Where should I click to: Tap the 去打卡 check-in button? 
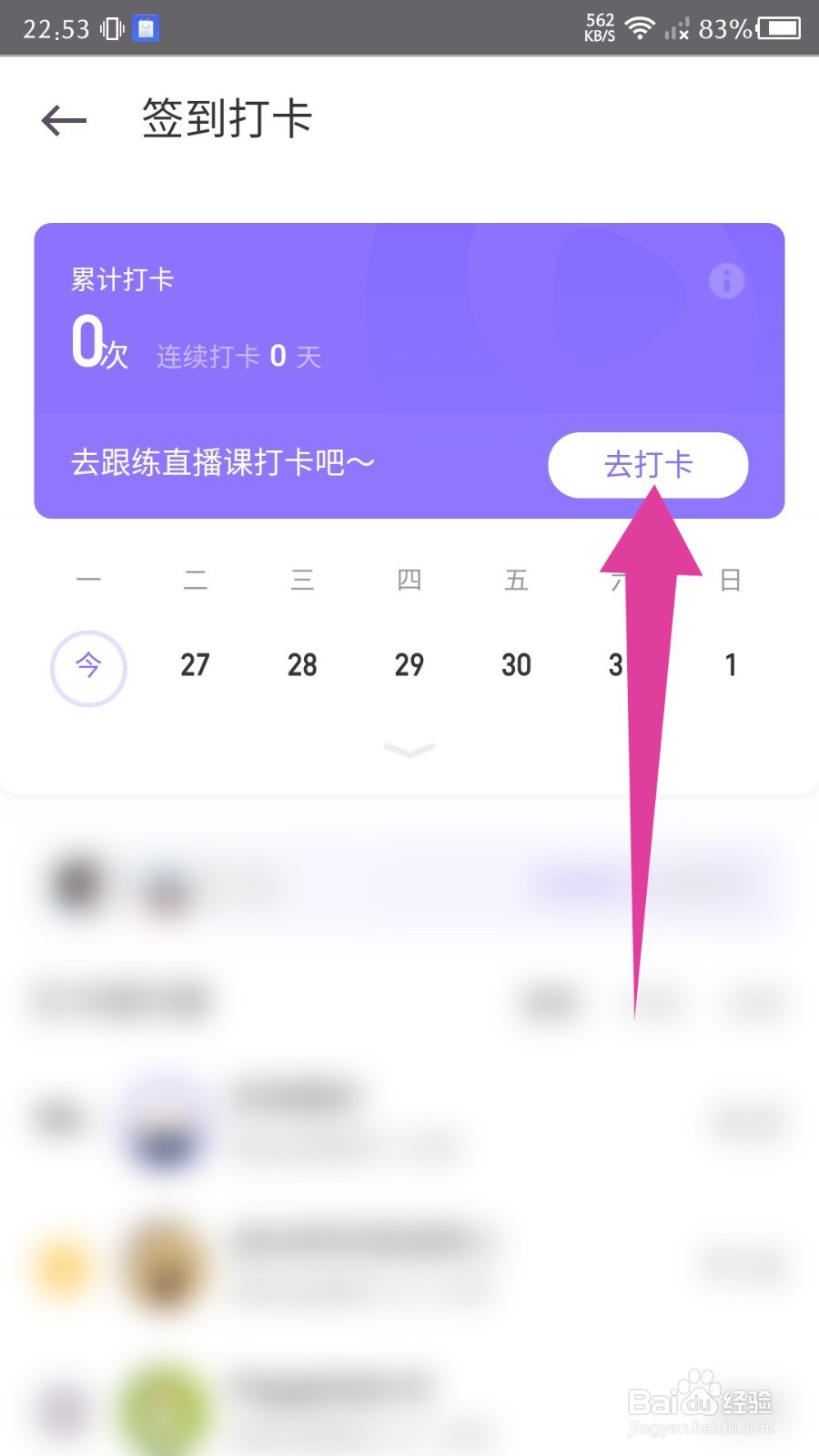(647, 465)
